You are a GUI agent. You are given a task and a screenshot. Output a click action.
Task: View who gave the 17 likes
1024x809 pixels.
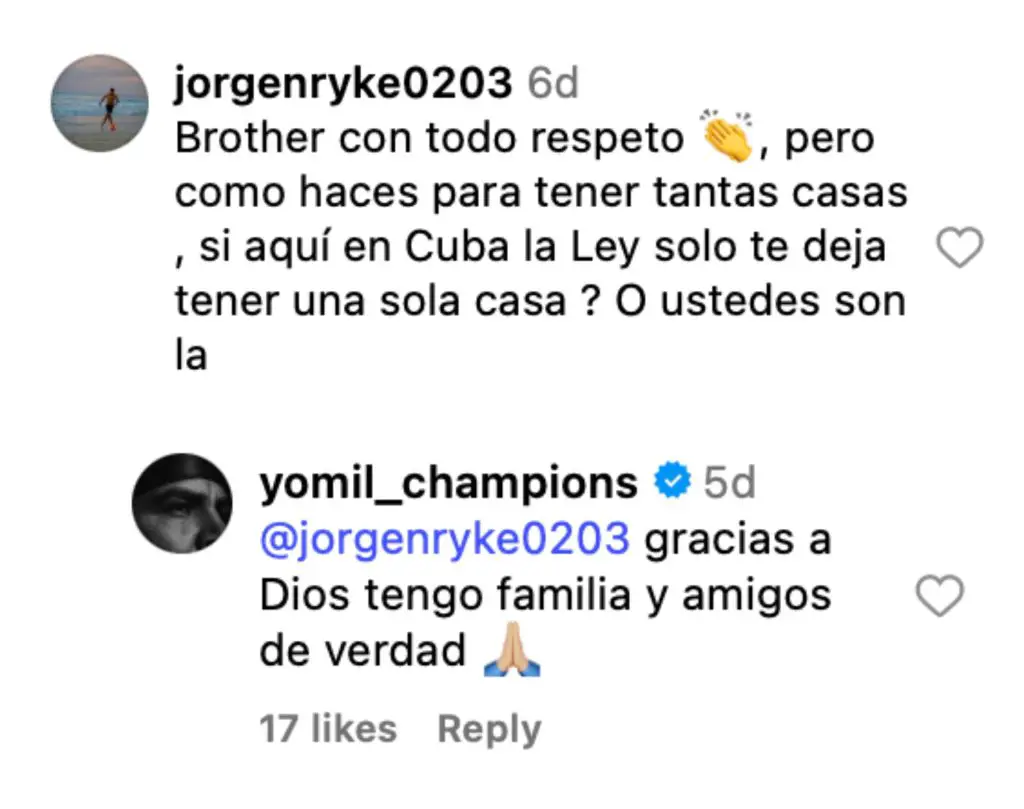tap(328, 729)
